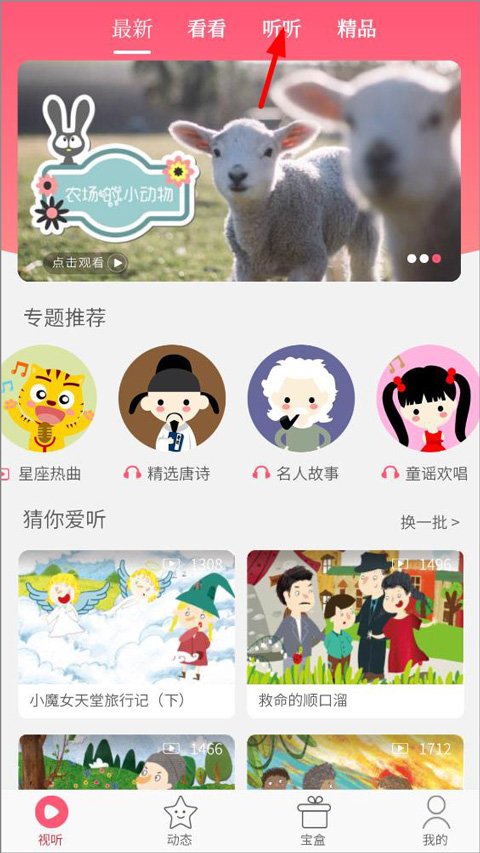This screenshot has height=853, width=480.
Task: Open the story 小魔女天堂旅行记（下）
Action: [127, 634]
